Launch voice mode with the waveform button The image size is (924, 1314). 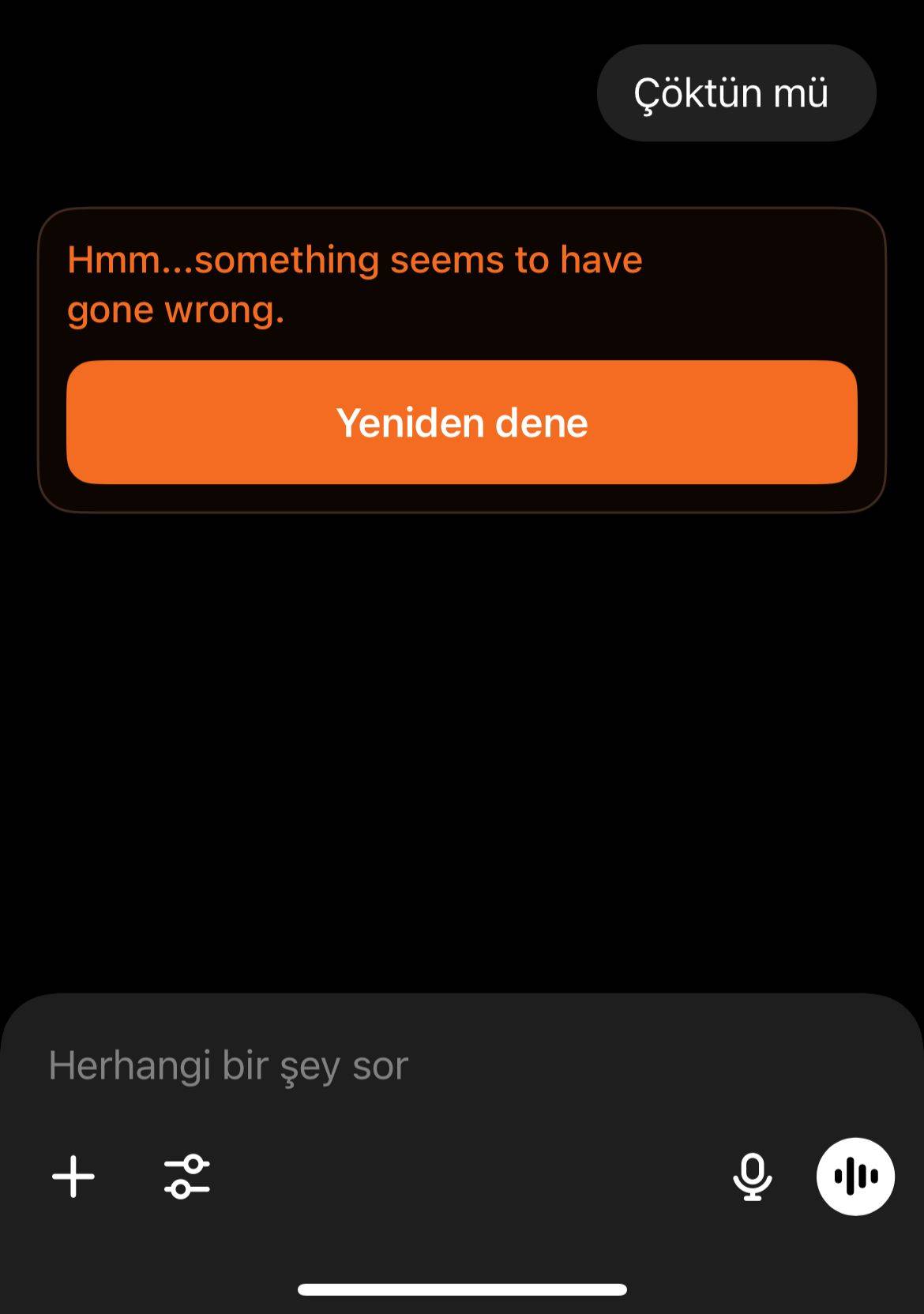[855, 1177]
